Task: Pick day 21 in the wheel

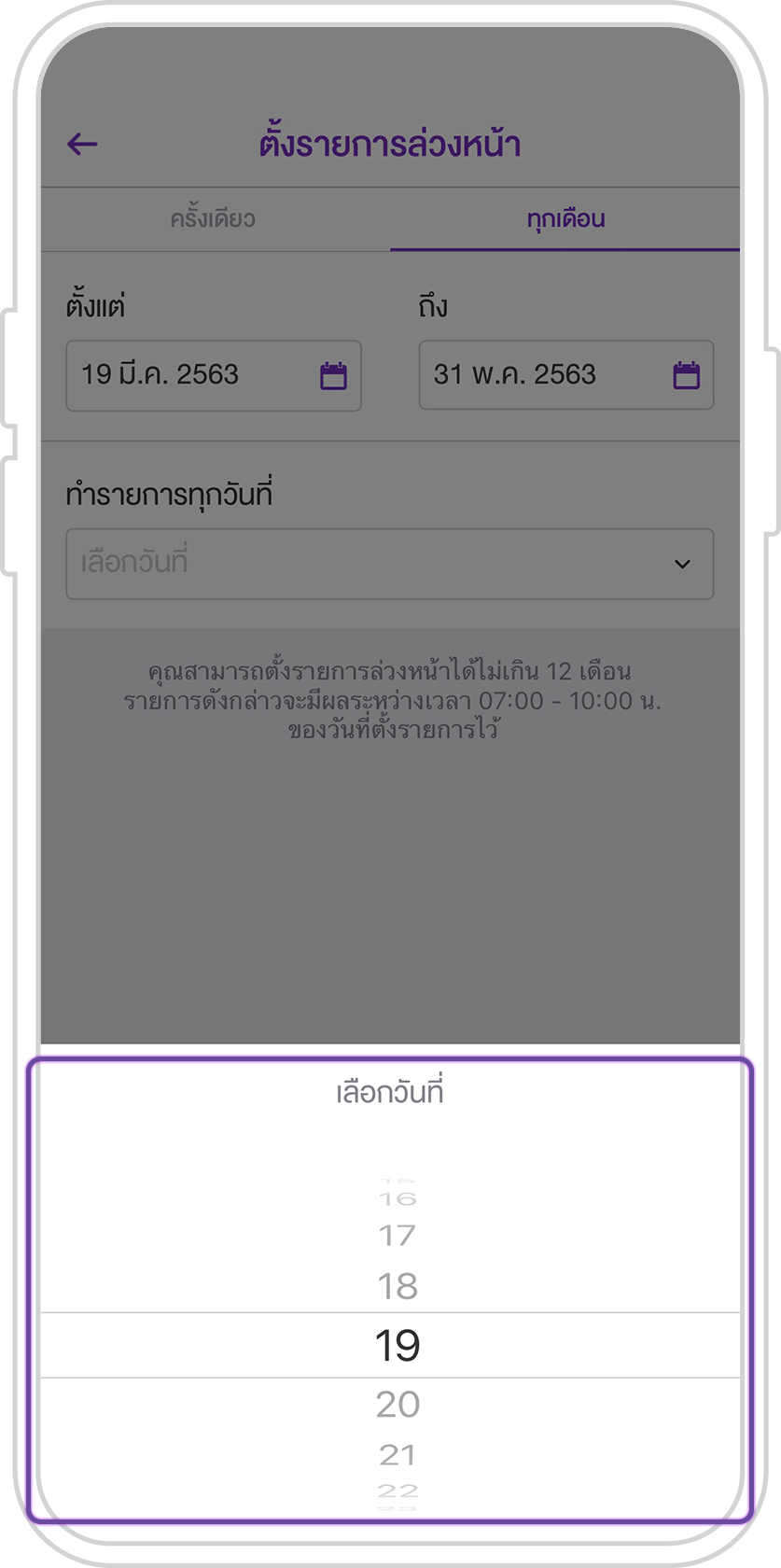Action: click(x=397, y=1454)
